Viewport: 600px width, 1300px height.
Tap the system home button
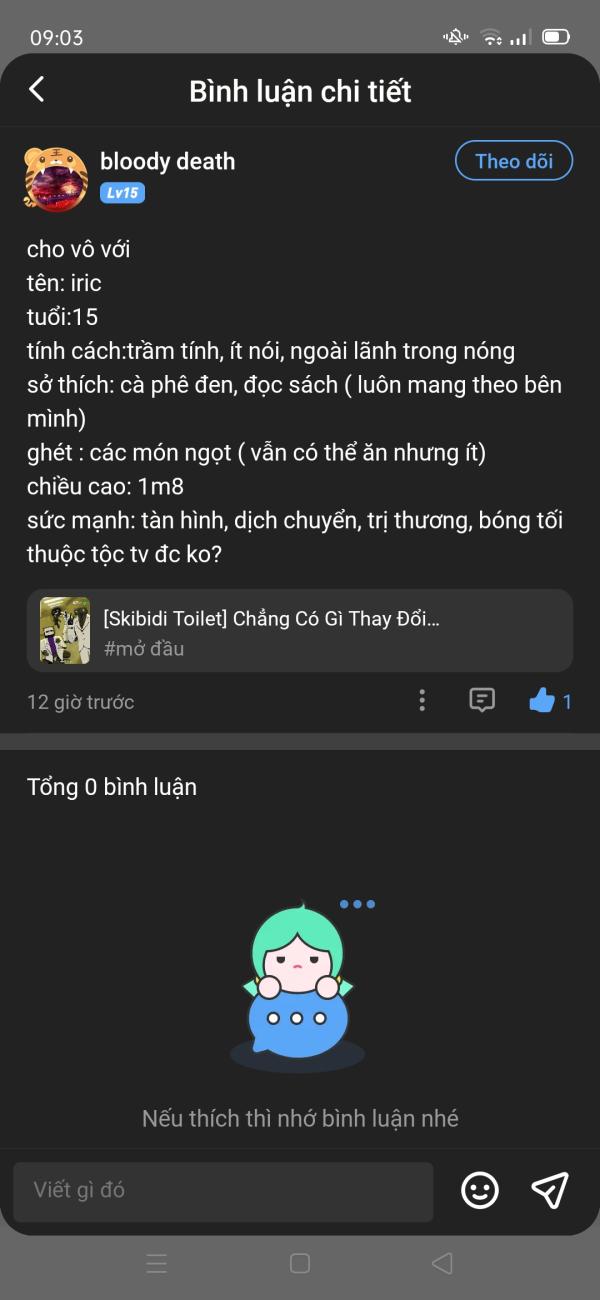click(x=300, y=1263)
